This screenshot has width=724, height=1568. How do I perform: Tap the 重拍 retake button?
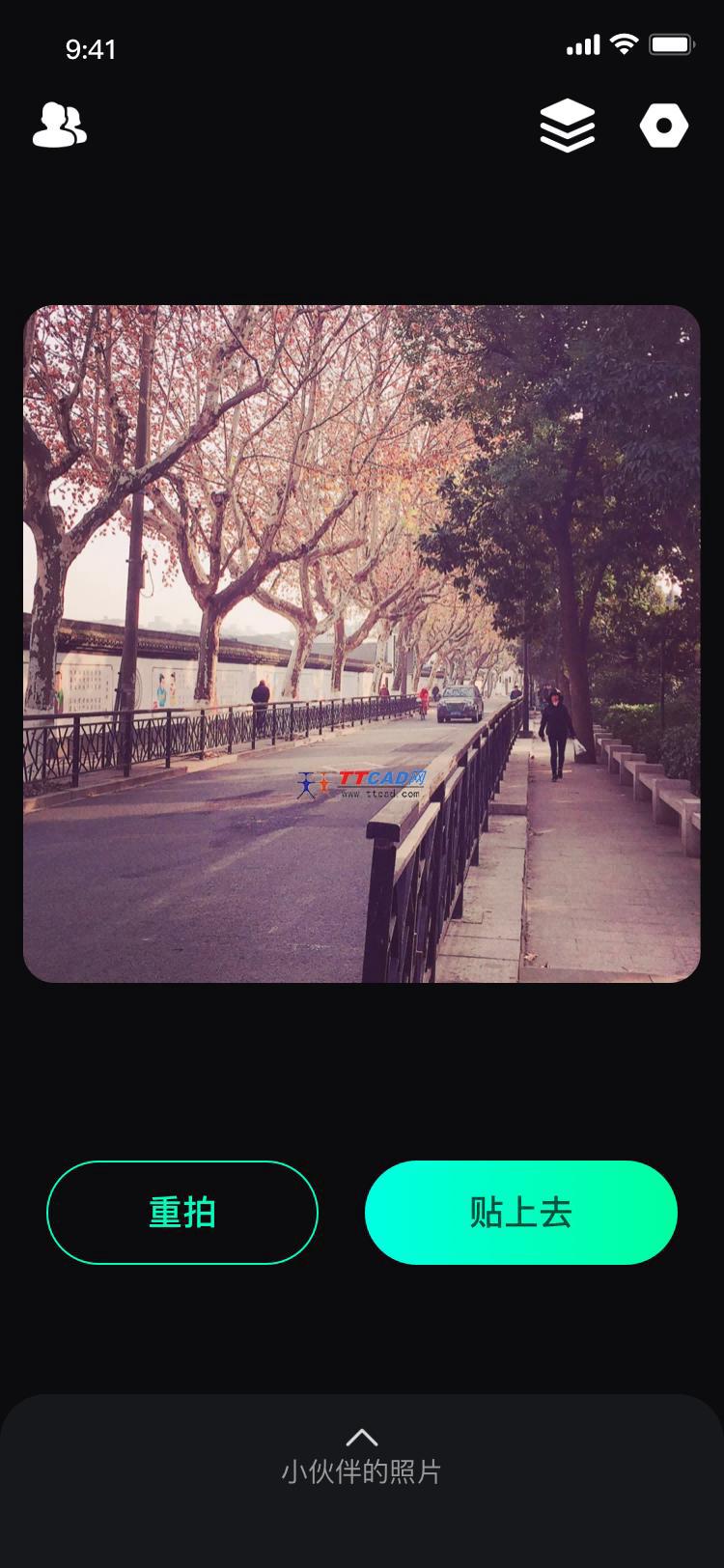pos(182,1213)
